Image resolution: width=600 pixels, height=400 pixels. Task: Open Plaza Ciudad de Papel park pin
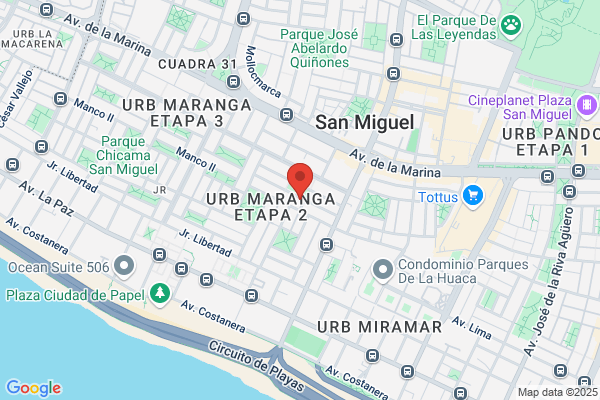coord(160,295)
